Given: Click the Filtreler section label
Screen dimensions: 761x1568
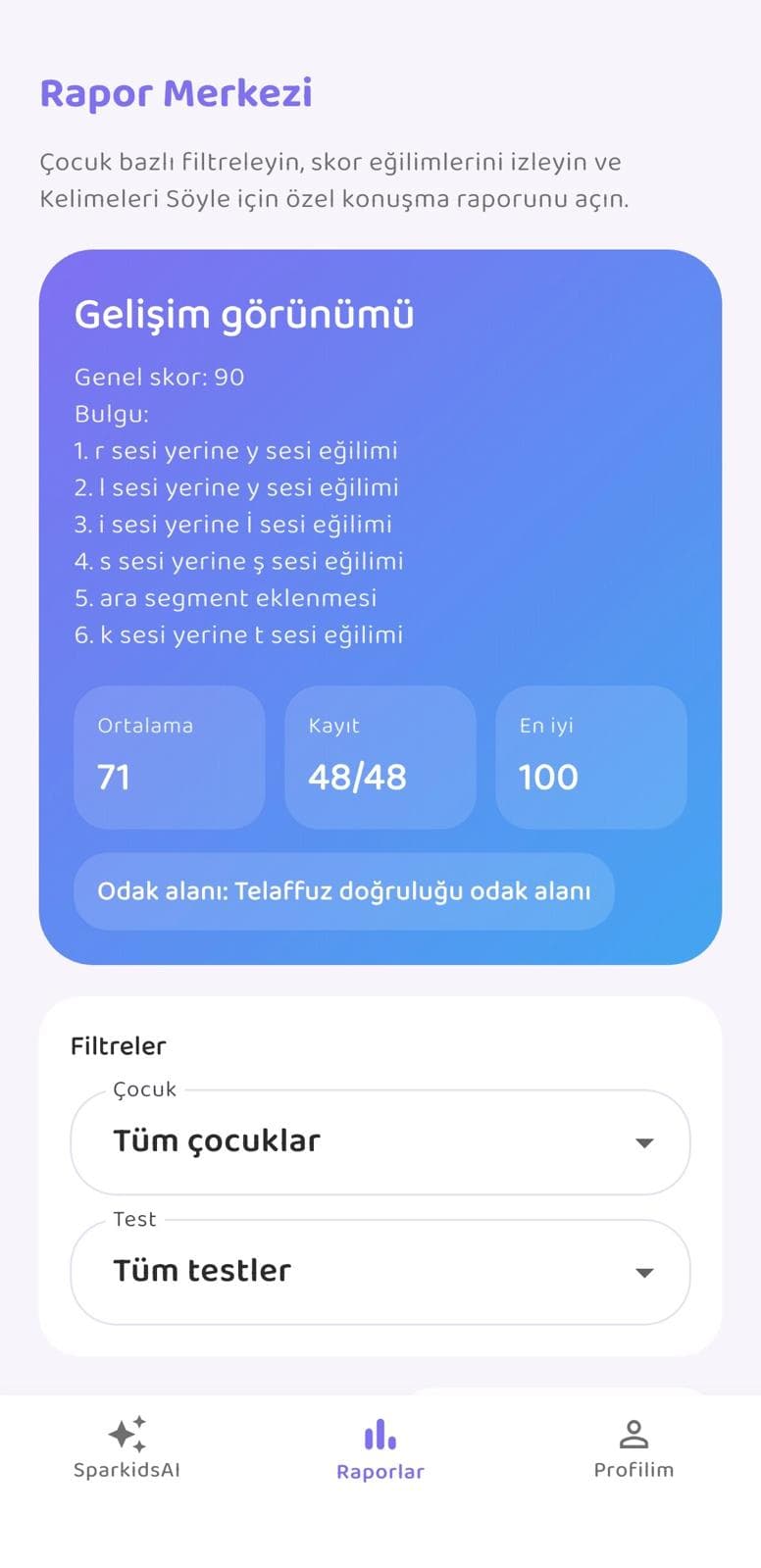Looking at the screenshot, I should click(x=119, y=1045).
